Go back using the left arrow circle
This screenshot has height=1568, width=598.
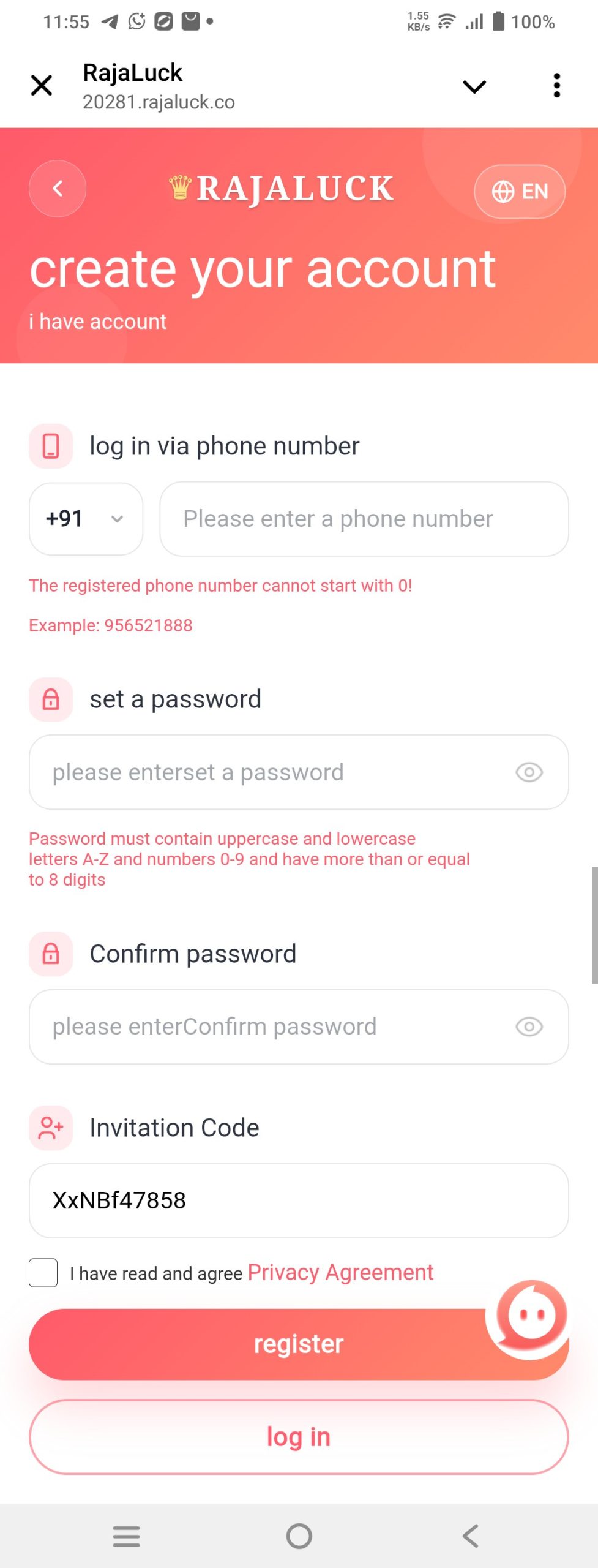tap(57, 189)
